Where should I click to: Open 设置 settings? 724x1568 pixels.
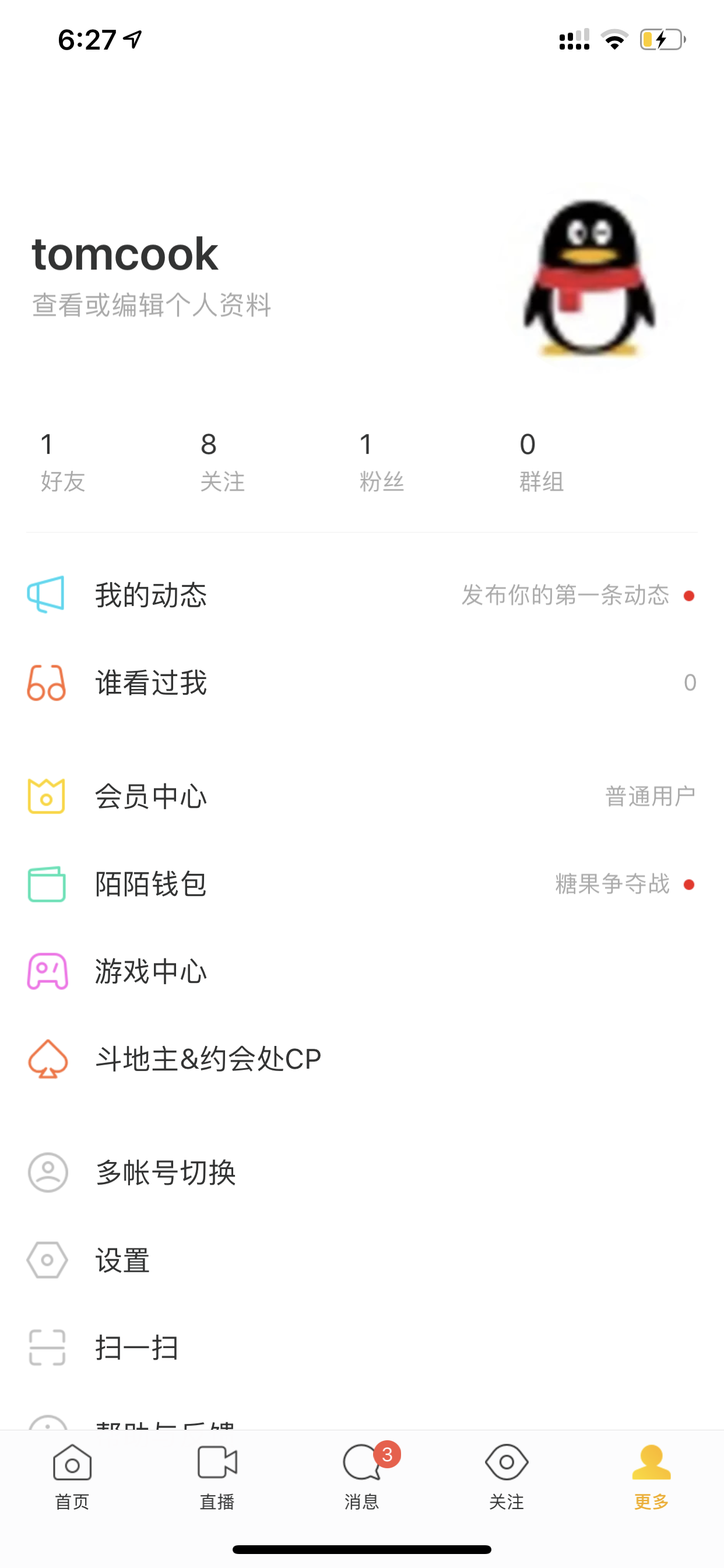coord(362,1260)
